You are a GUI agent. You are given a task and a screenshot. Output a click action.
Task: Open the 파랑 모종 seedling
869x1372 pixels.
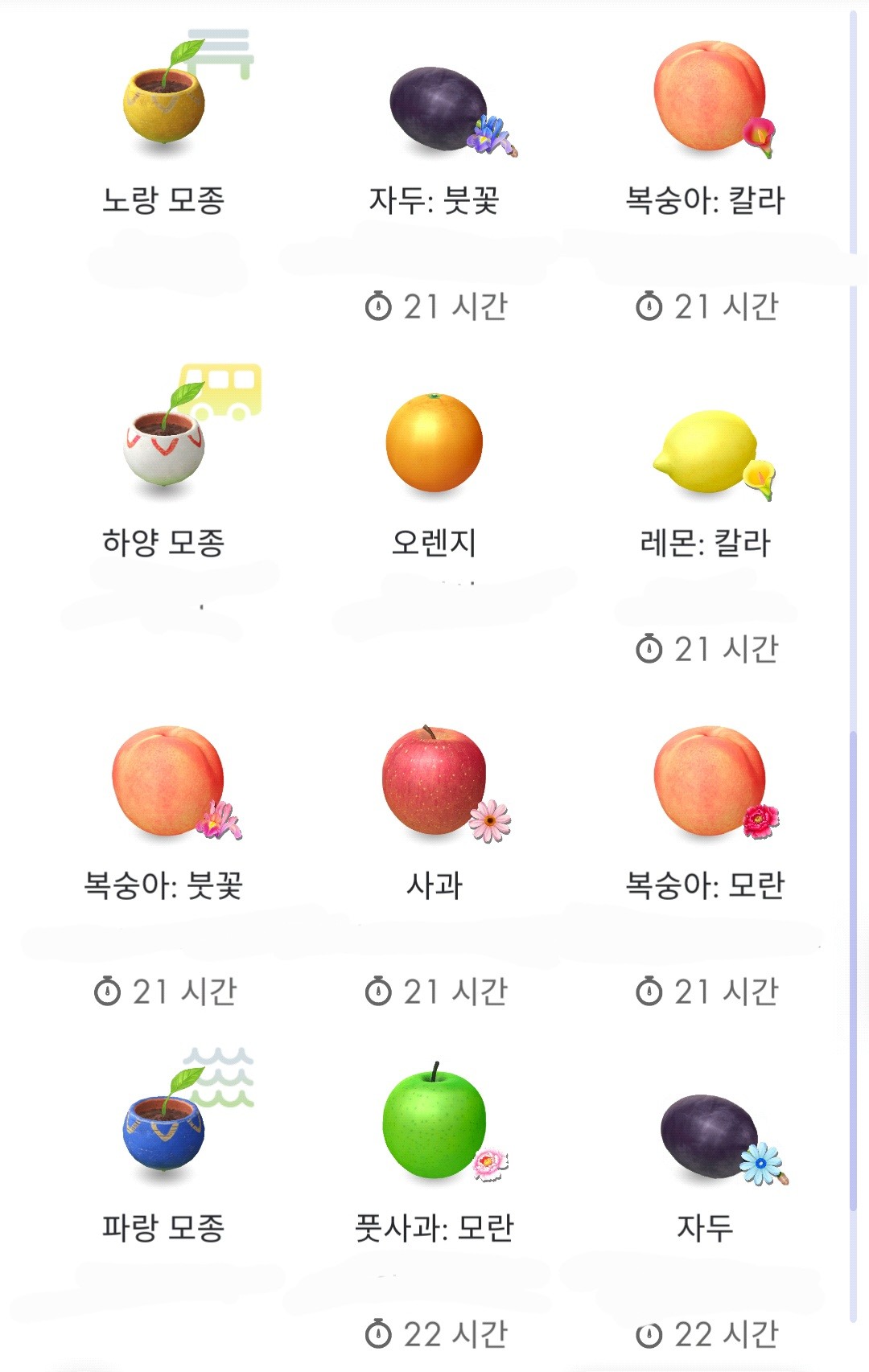(x=164, y=1126)
